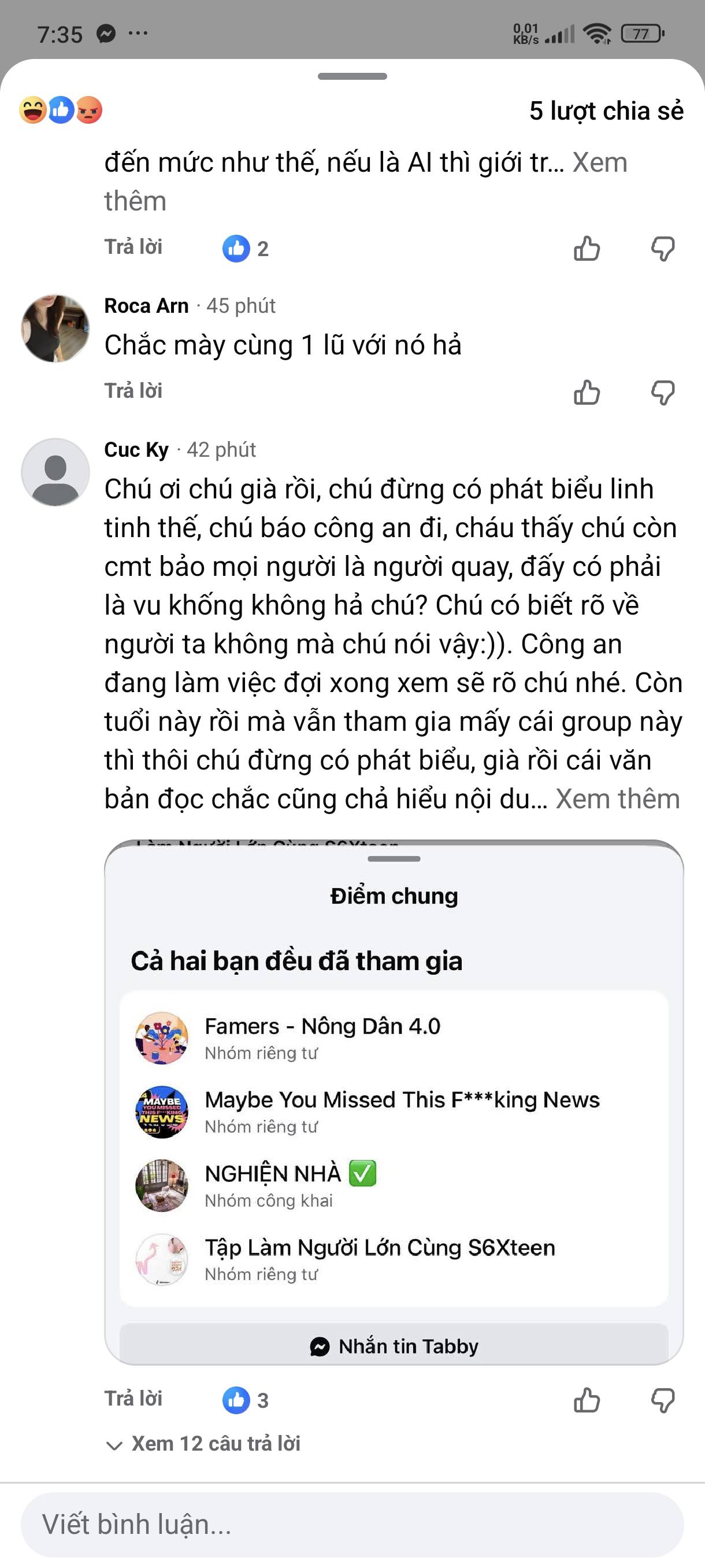Image resolution: width=705 pixels, height=1568 pixels.
Task: View who liked Cuc Ky's comment
Action: point(245,1400)
